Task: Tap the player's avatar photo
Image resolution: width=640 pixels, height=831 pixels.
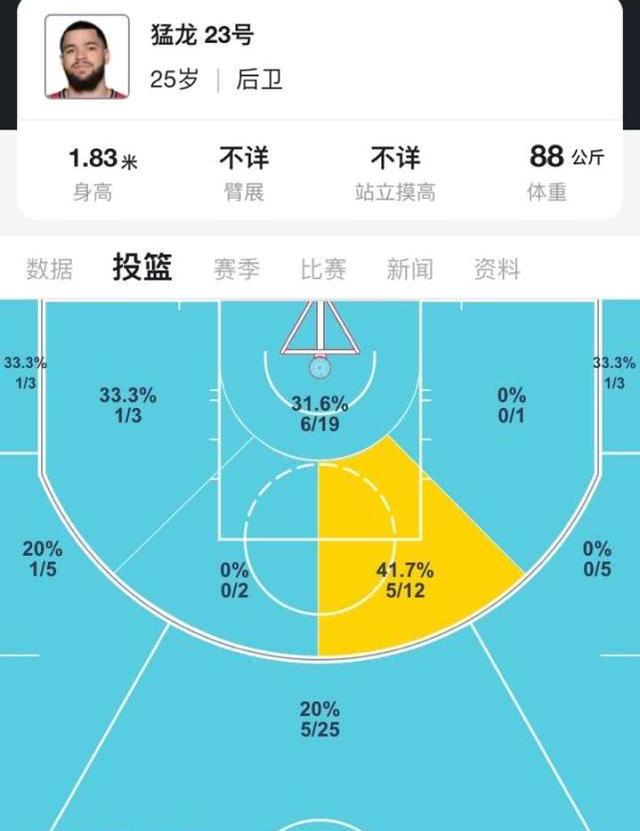Action: click(x=87, y=56)
